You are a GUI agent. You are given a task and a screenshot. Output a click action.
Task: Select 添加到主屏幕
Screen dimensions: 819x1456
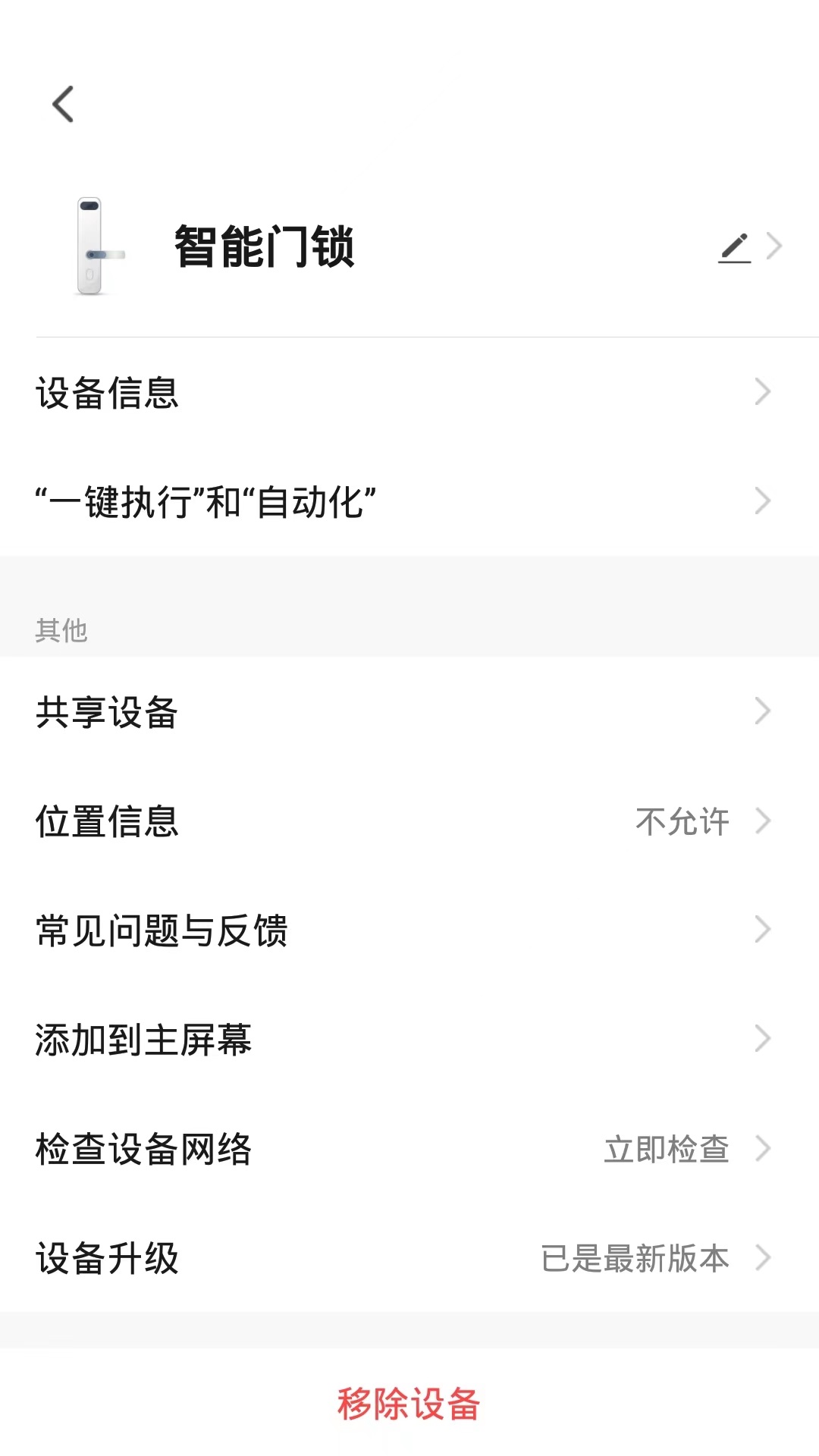[x=409, y=1039]
